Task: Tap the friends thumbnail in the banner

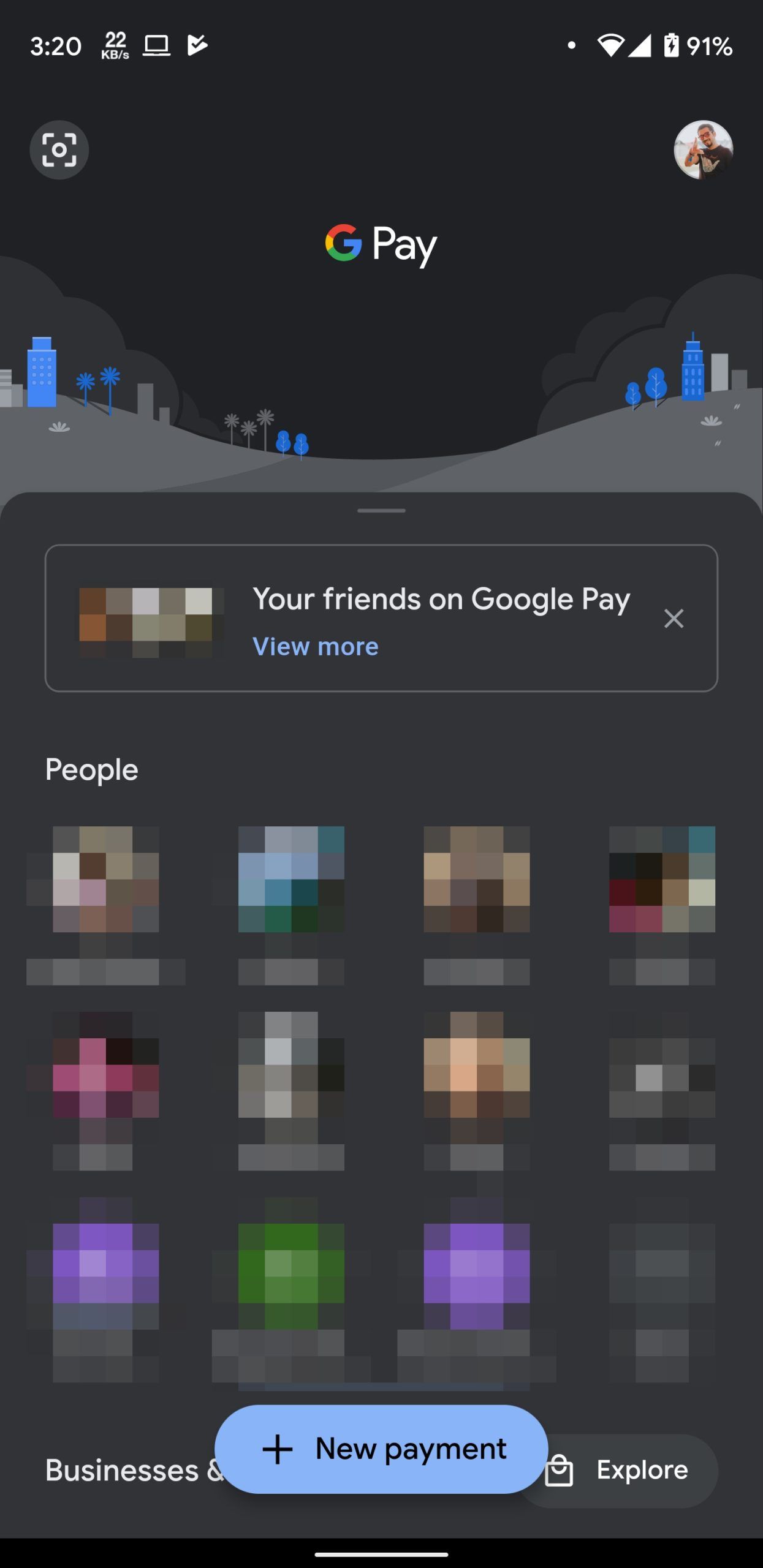Action: (149, 619)
